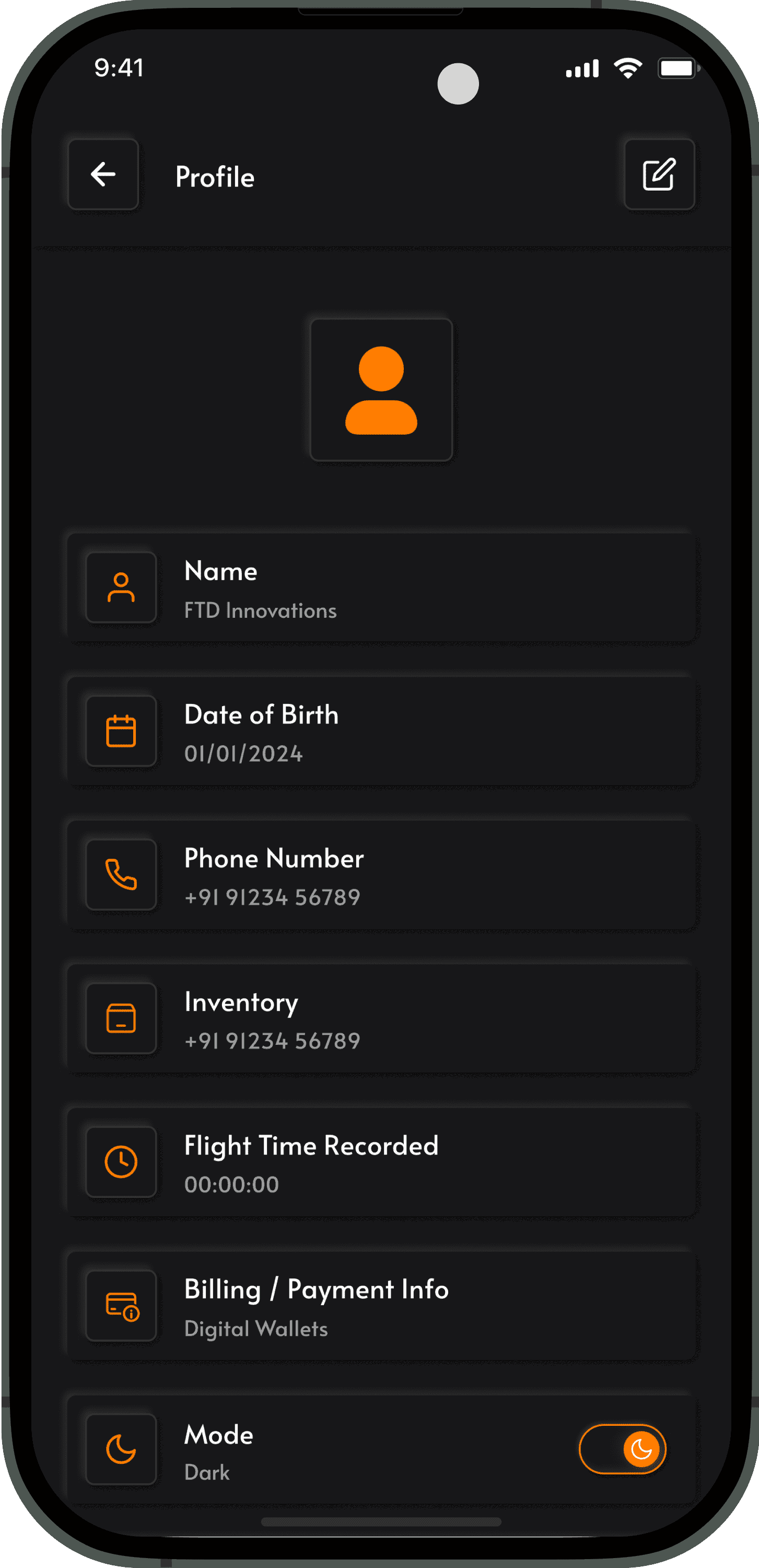This screenshot has width=759, height=1568.
Task: Open the edit profile pencil icon
Action: [x=659, y=175]
